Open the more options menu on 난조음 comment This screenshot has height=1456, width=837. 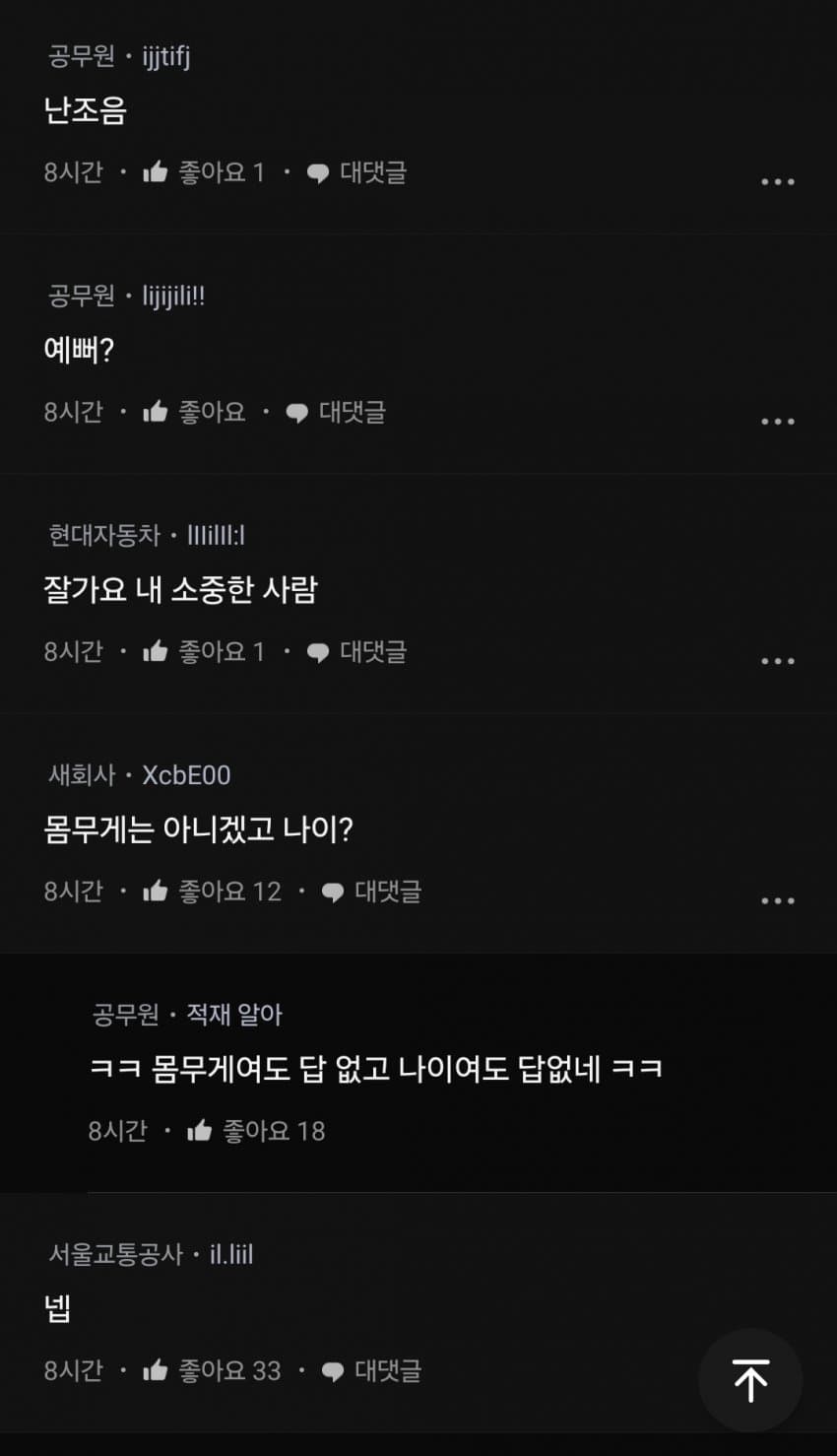(779, 181)
